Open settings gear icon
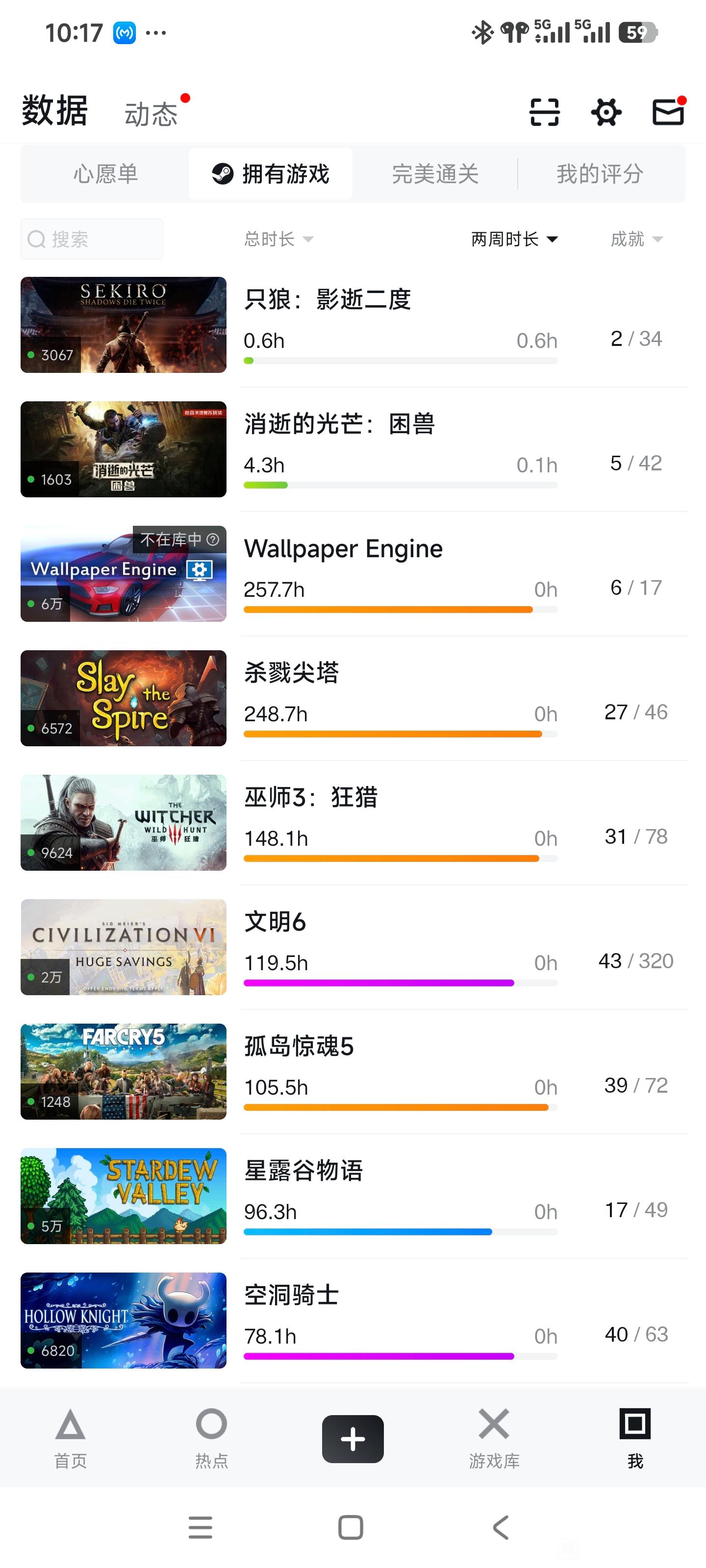Screen dimensions: 706x1568 [606, 112]
